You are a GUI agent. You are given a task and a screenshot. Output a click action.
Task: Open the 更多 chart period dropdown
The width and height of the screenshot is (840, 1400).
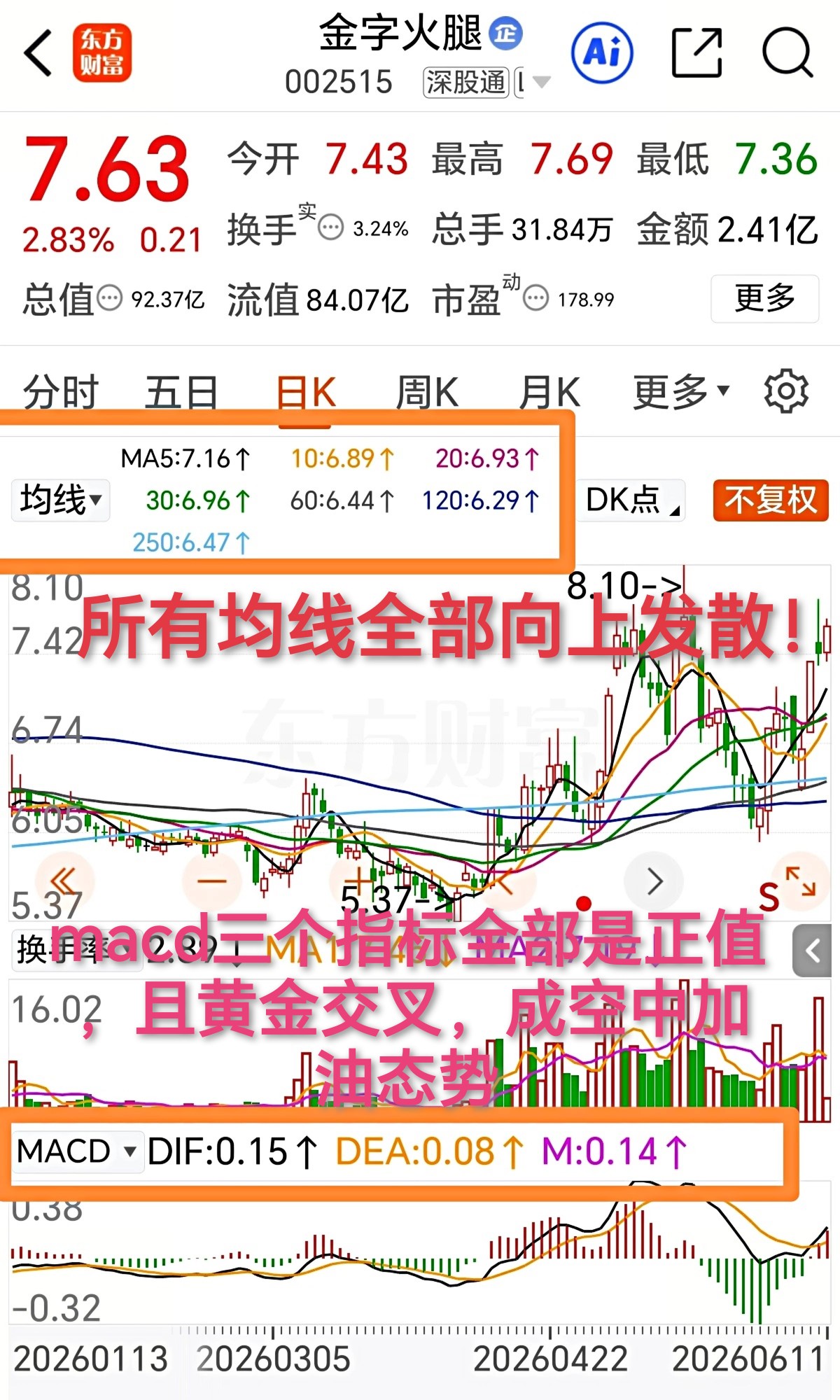pos(681,392)
